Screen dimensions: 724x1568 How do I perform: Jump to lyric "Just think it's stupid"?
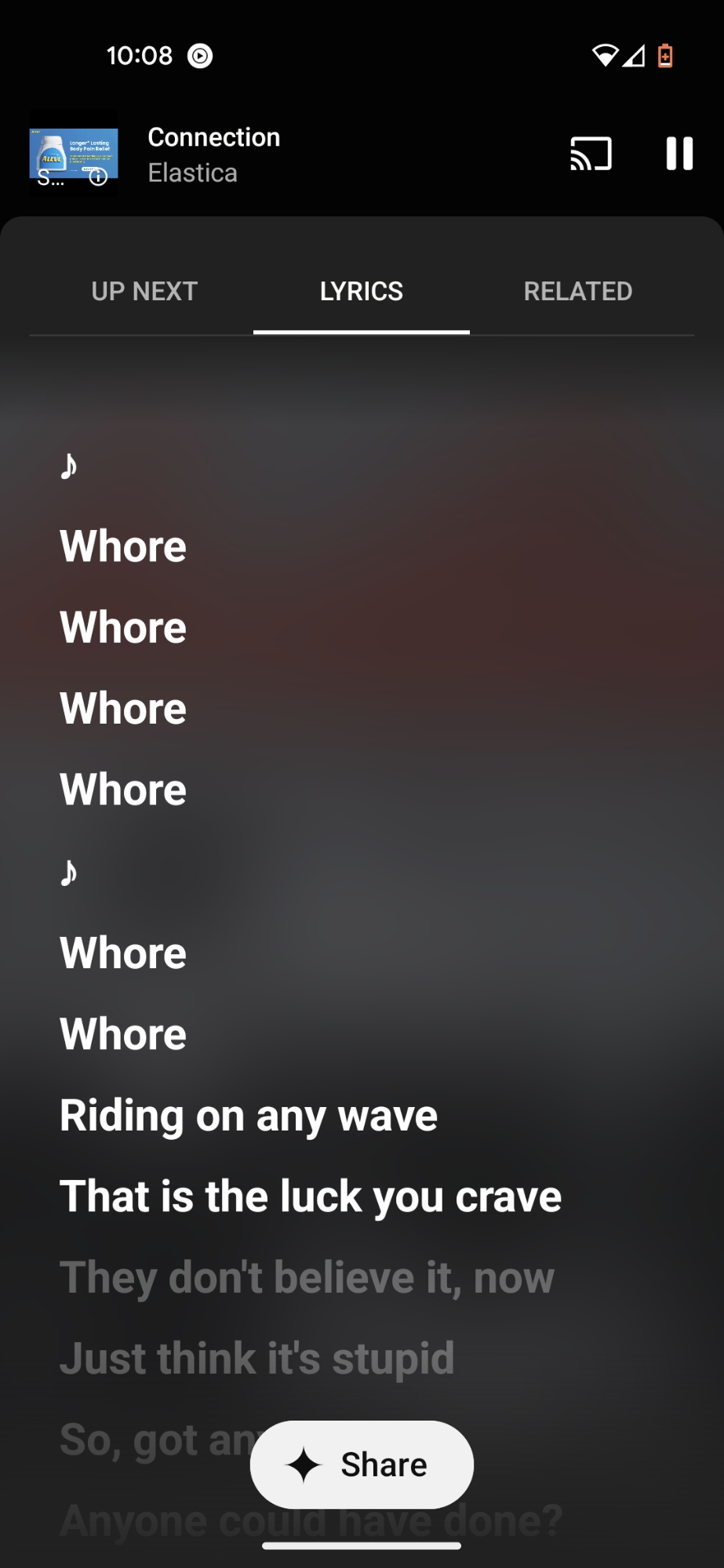click(x=257, y=1358)
